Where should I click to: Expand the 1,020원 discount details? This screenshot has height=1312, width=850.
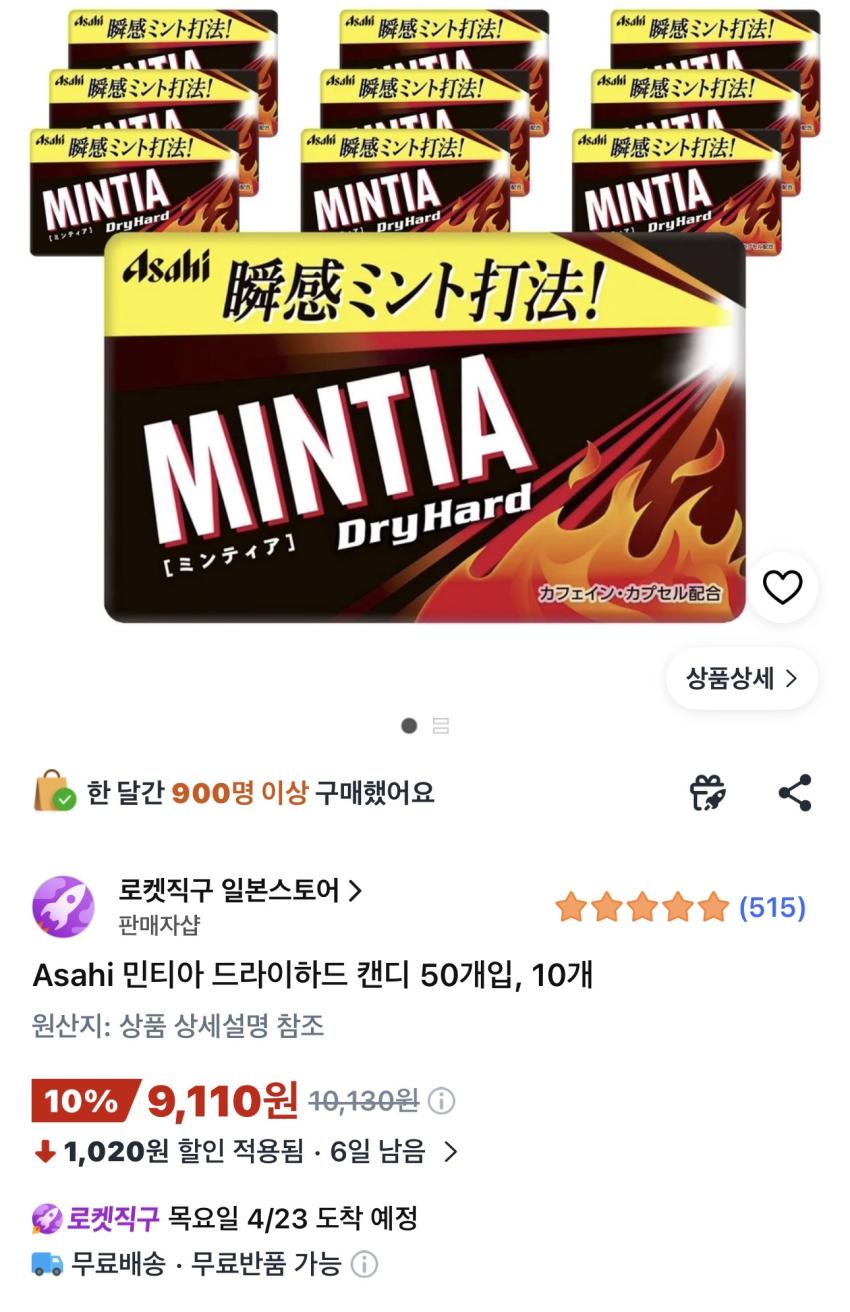point(450,1152)
